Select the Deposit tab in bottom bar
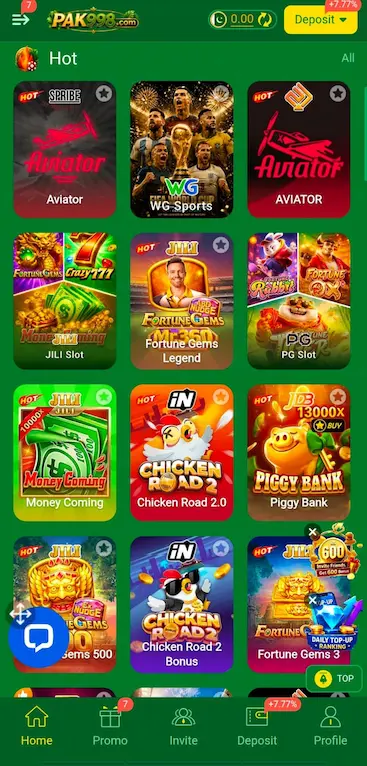 [x=257, y=725]
